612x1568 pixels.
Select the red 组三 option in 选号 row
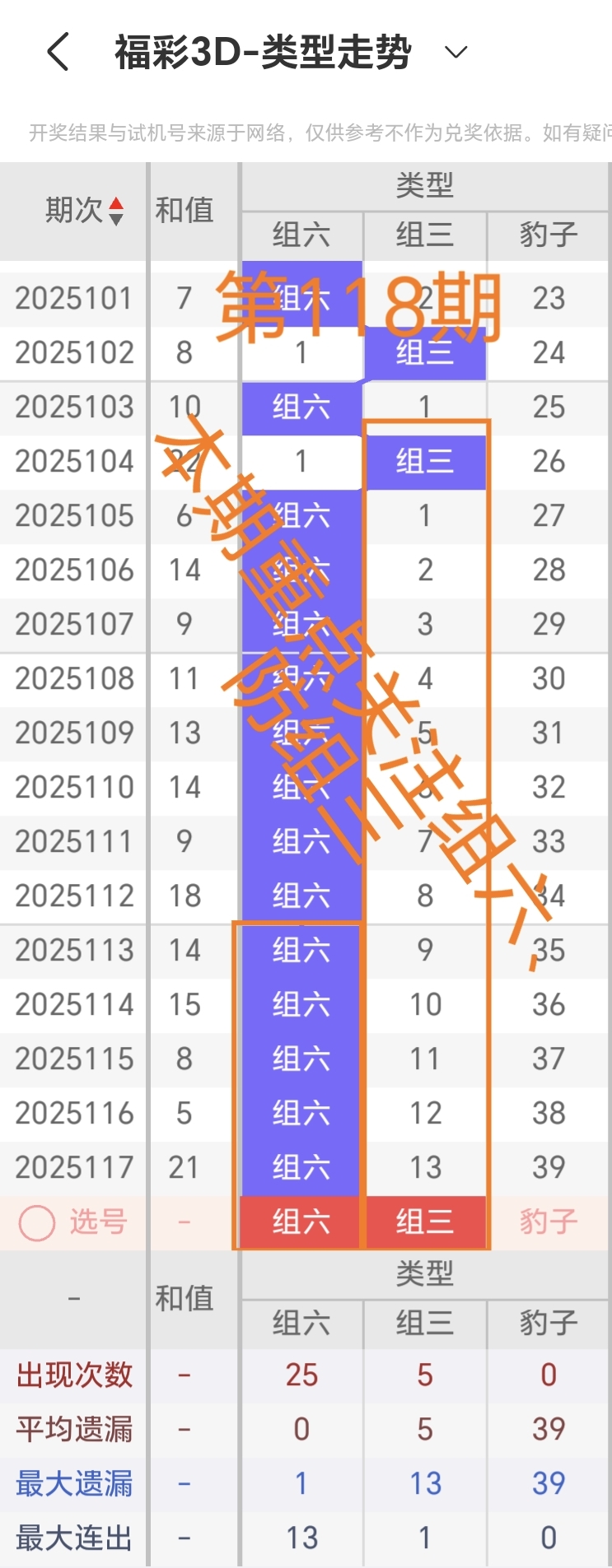coord(425,1223)
